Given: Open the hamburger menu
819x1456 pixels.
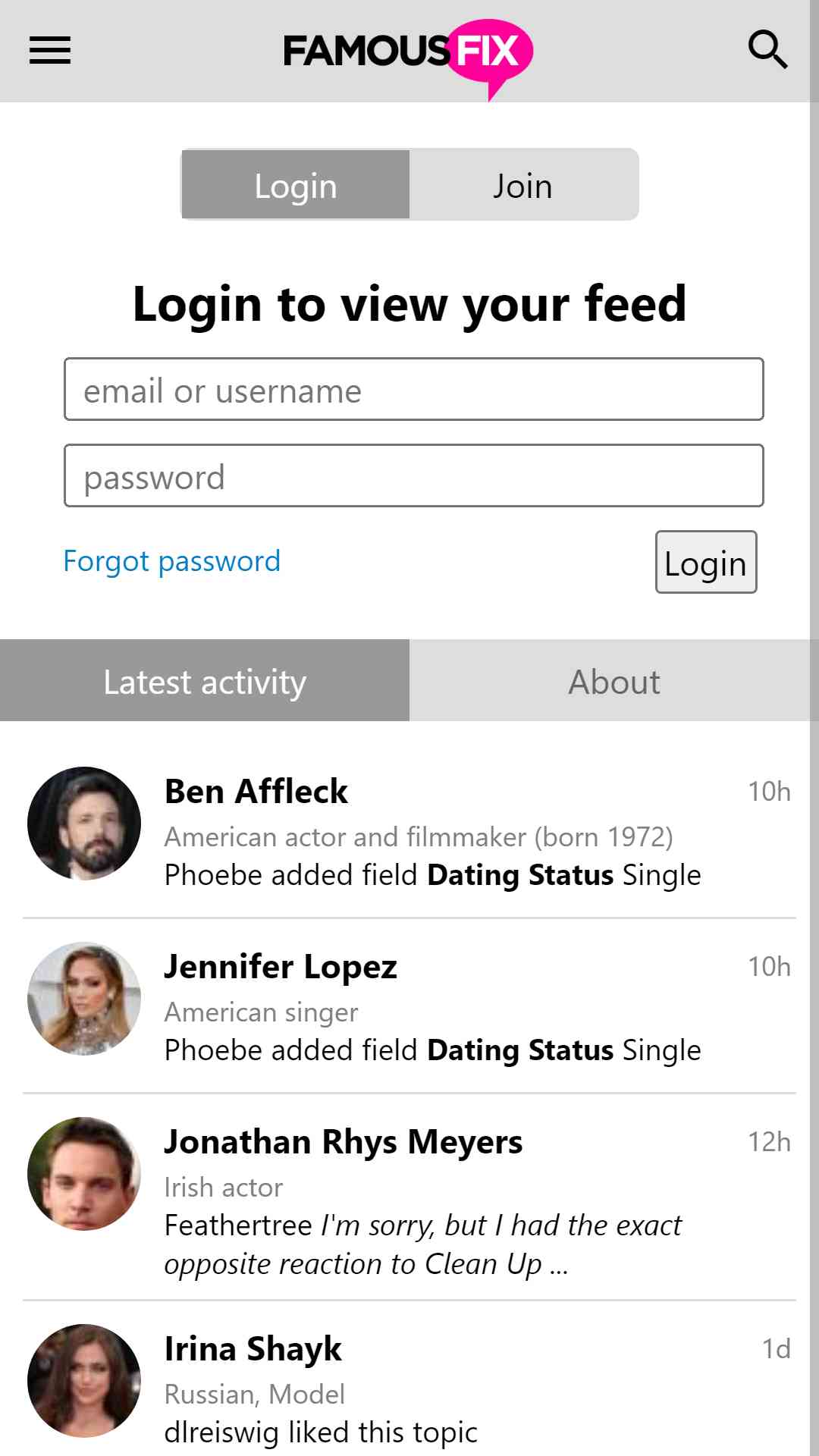Looking at the screenshot, I should (50, 51).
